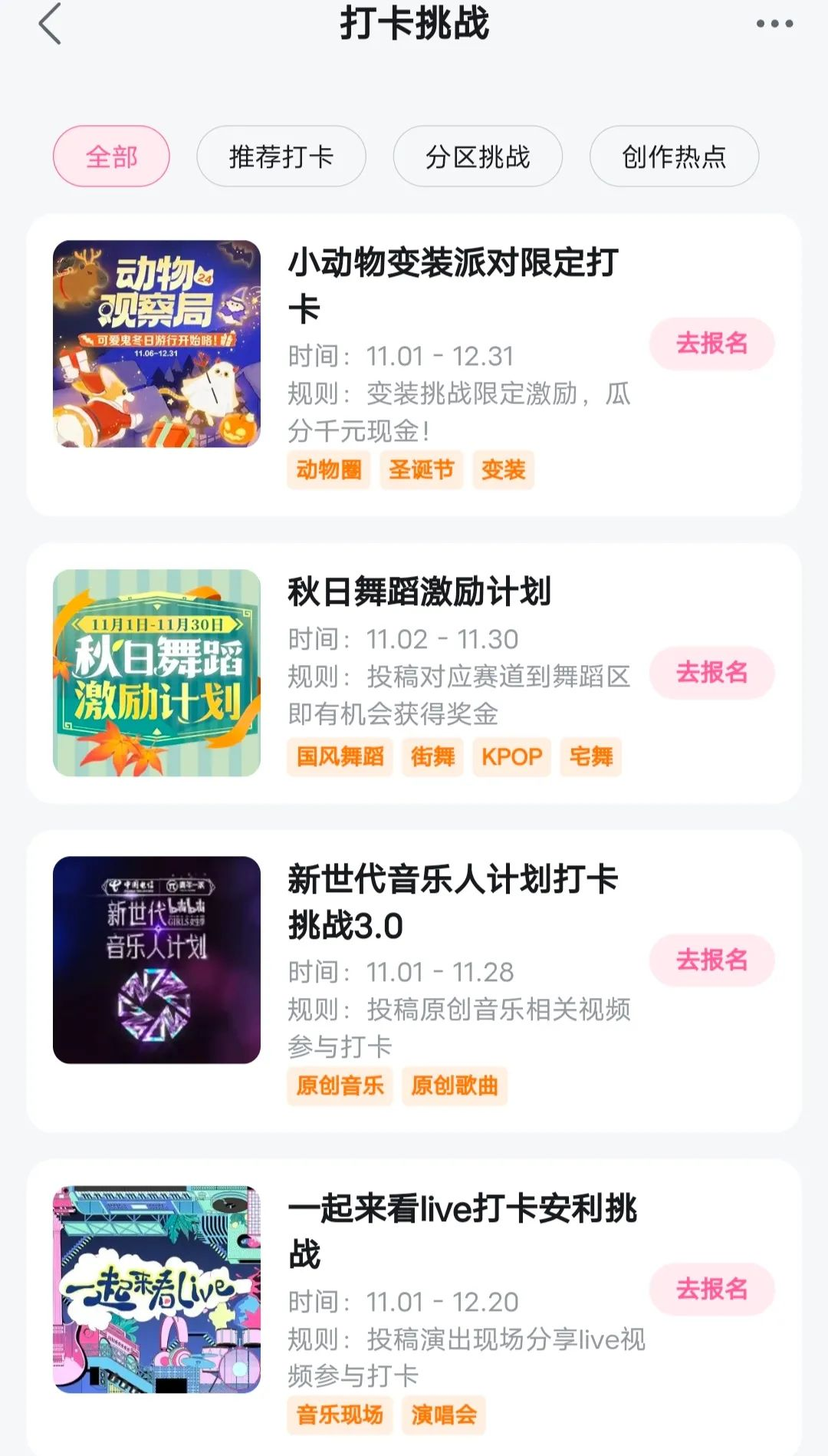828x1456 pixels.
Task: Select the 演唱会 tag
Action: [x=443, y=1414]
